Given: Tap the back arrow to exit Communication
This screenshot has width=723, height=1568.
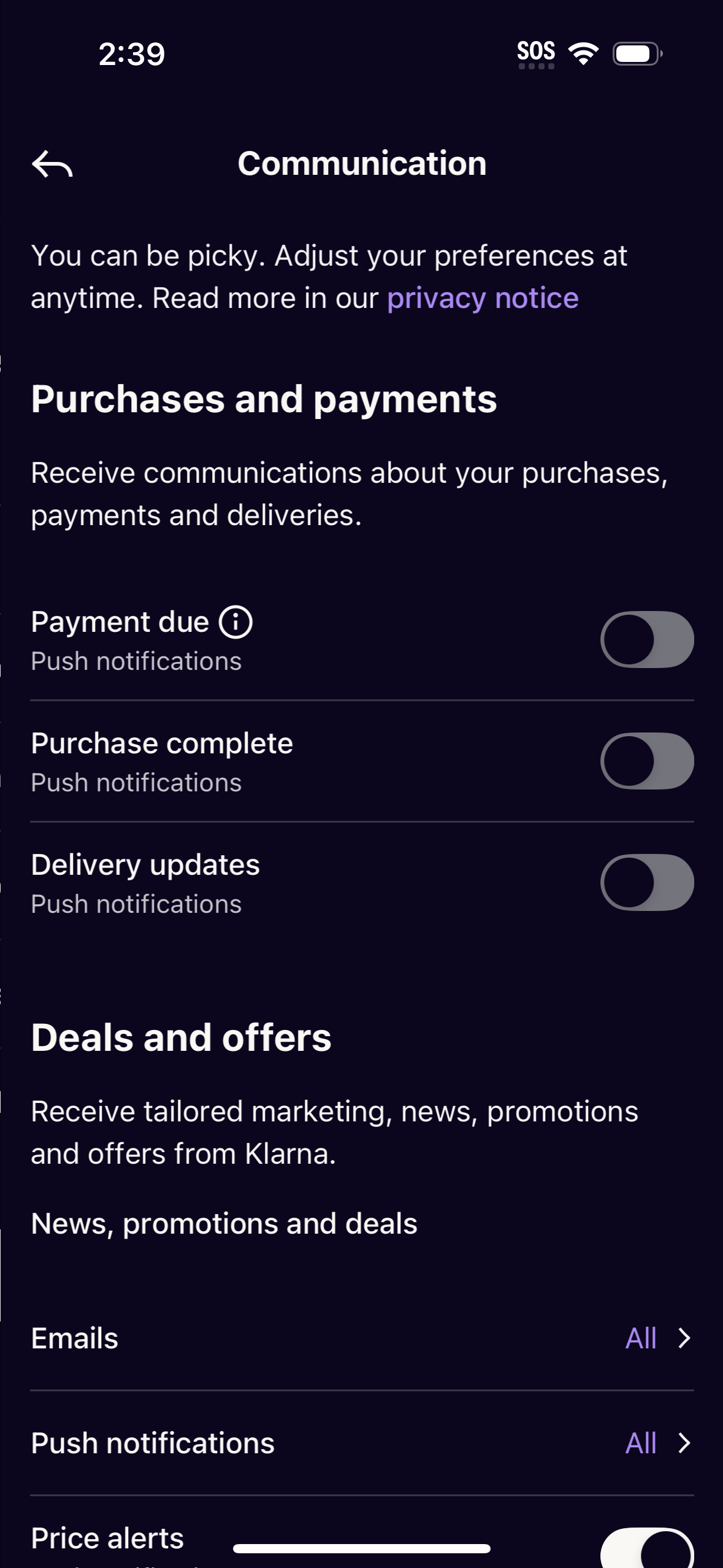Looking at the screenshot, I should click(x=52, y=164).
